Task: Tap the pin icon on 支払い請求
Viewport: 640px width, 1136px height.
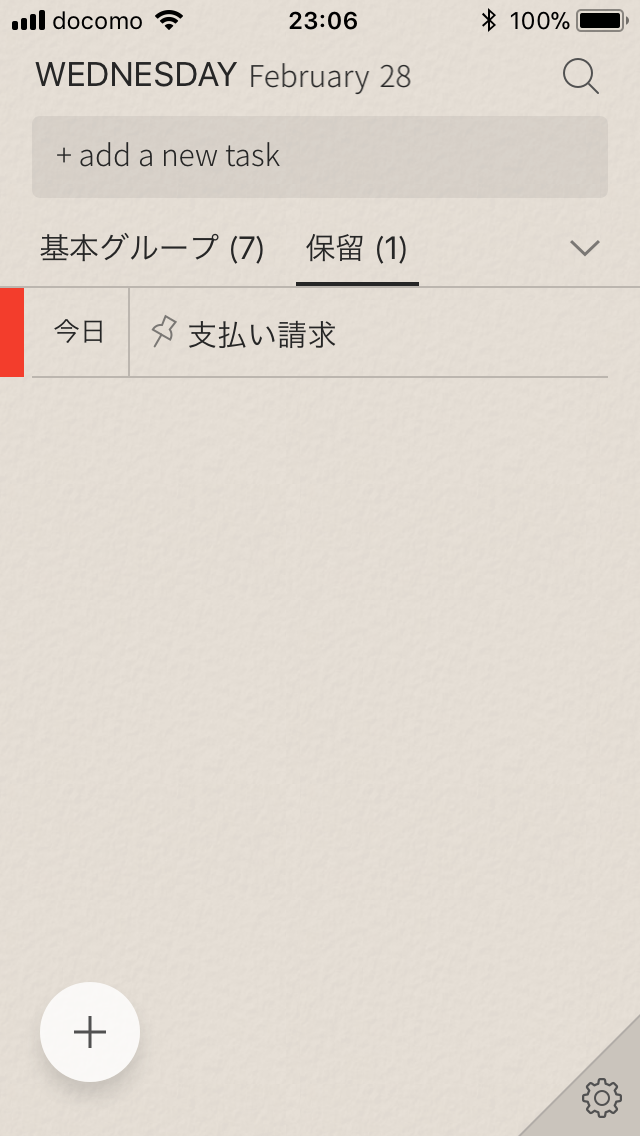Action: click(x=163, y=332)
